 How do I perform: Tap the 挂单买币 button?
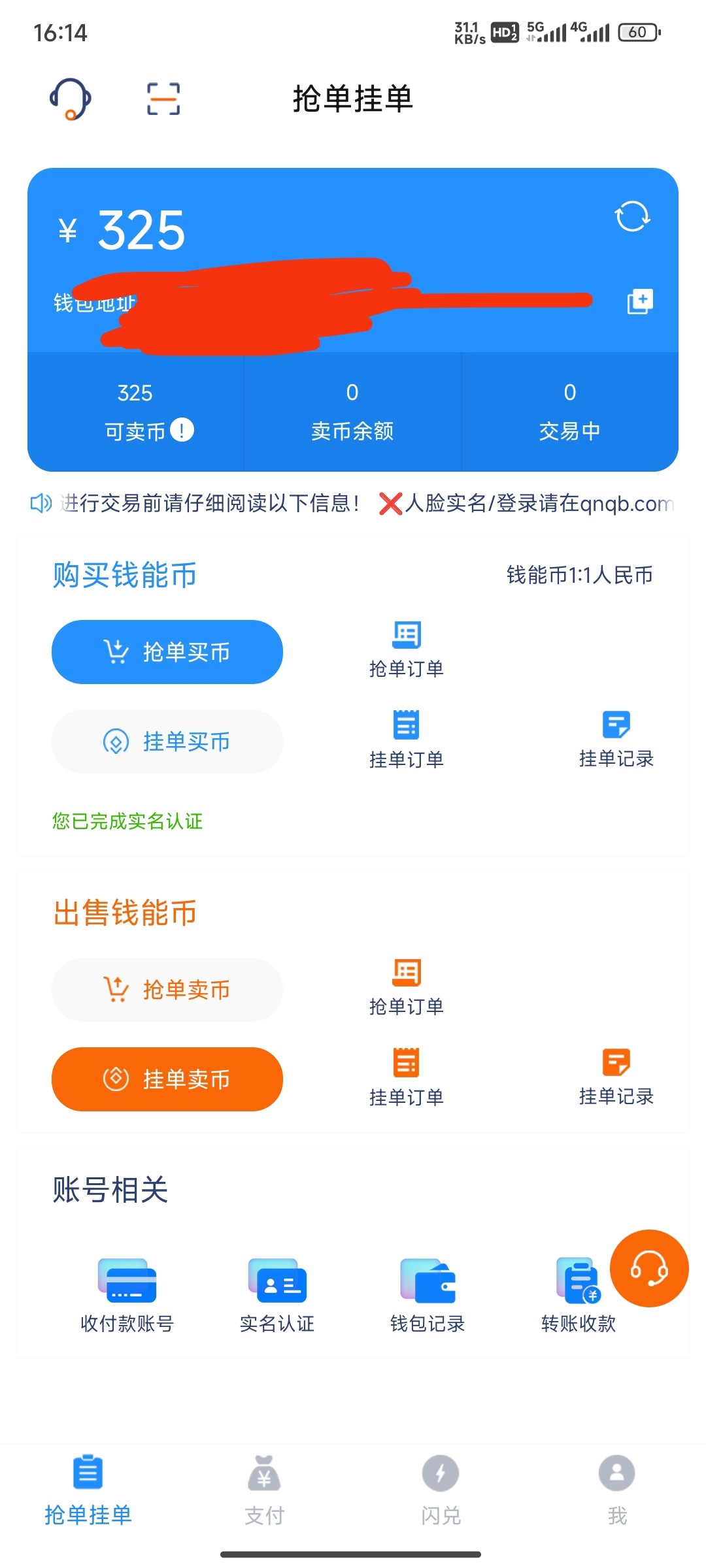[167, 742]
